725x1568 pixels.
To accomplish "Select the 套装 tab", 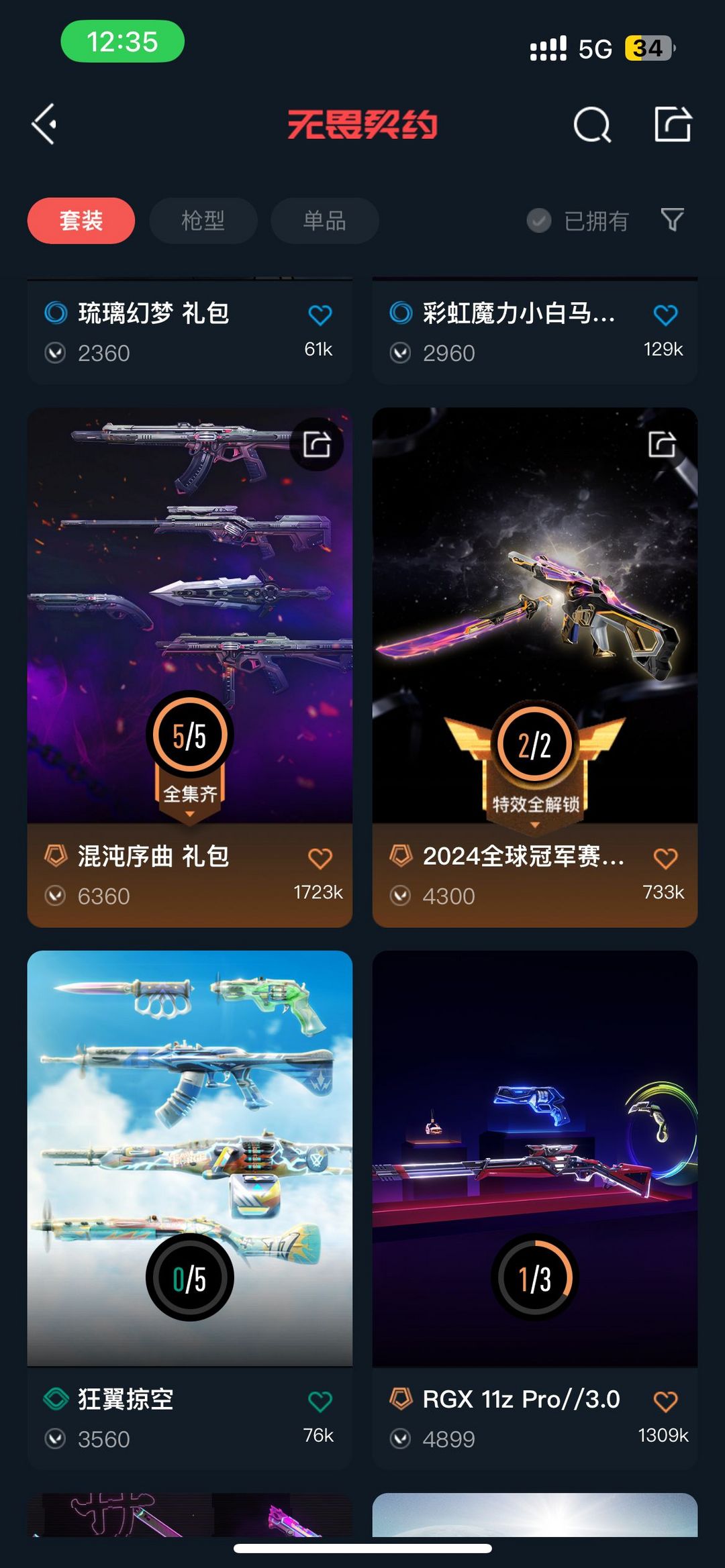I will pos(81,221).
